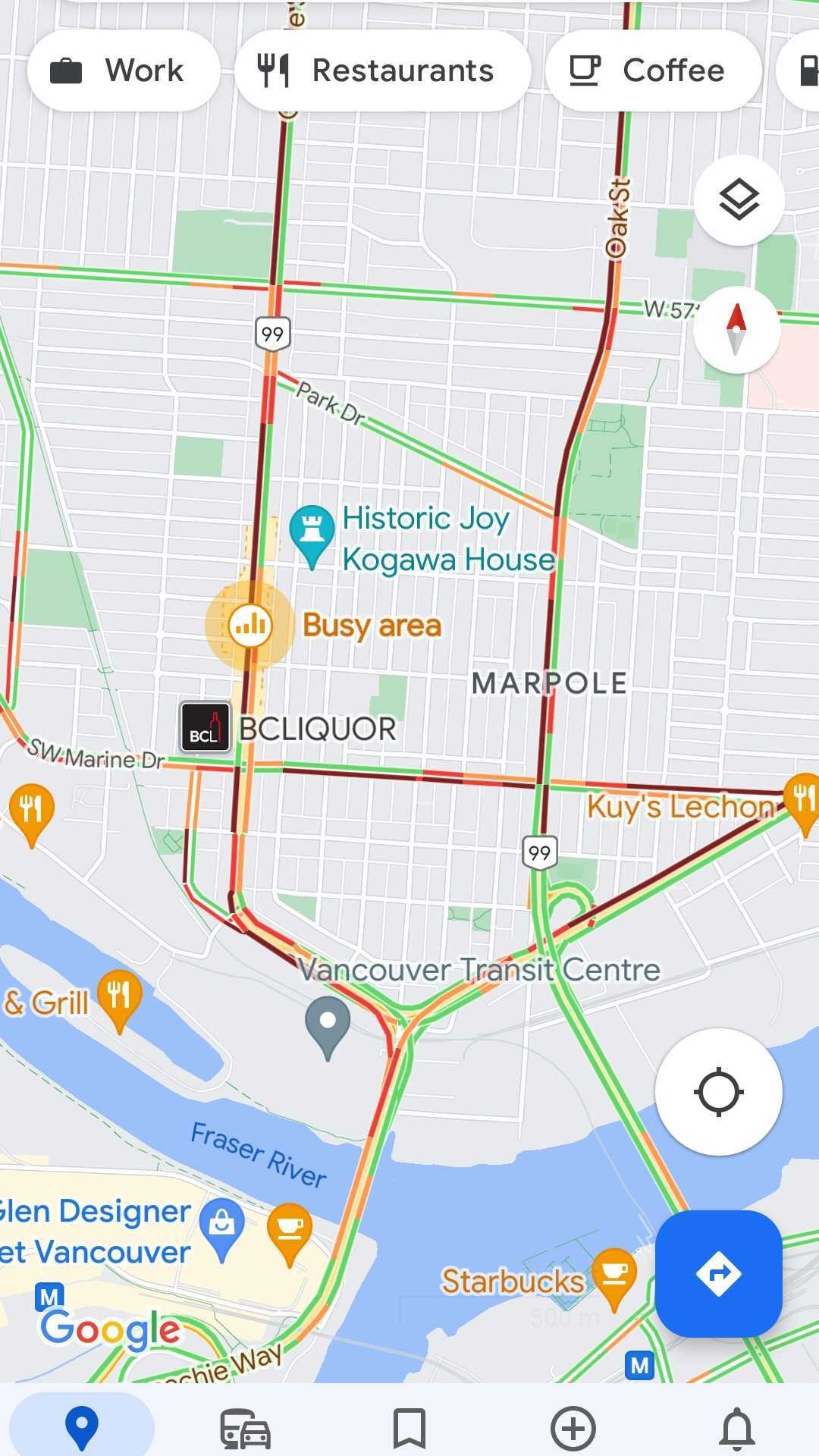Center map on my location
The image size is (819, 1456).
pos(718,1092)
